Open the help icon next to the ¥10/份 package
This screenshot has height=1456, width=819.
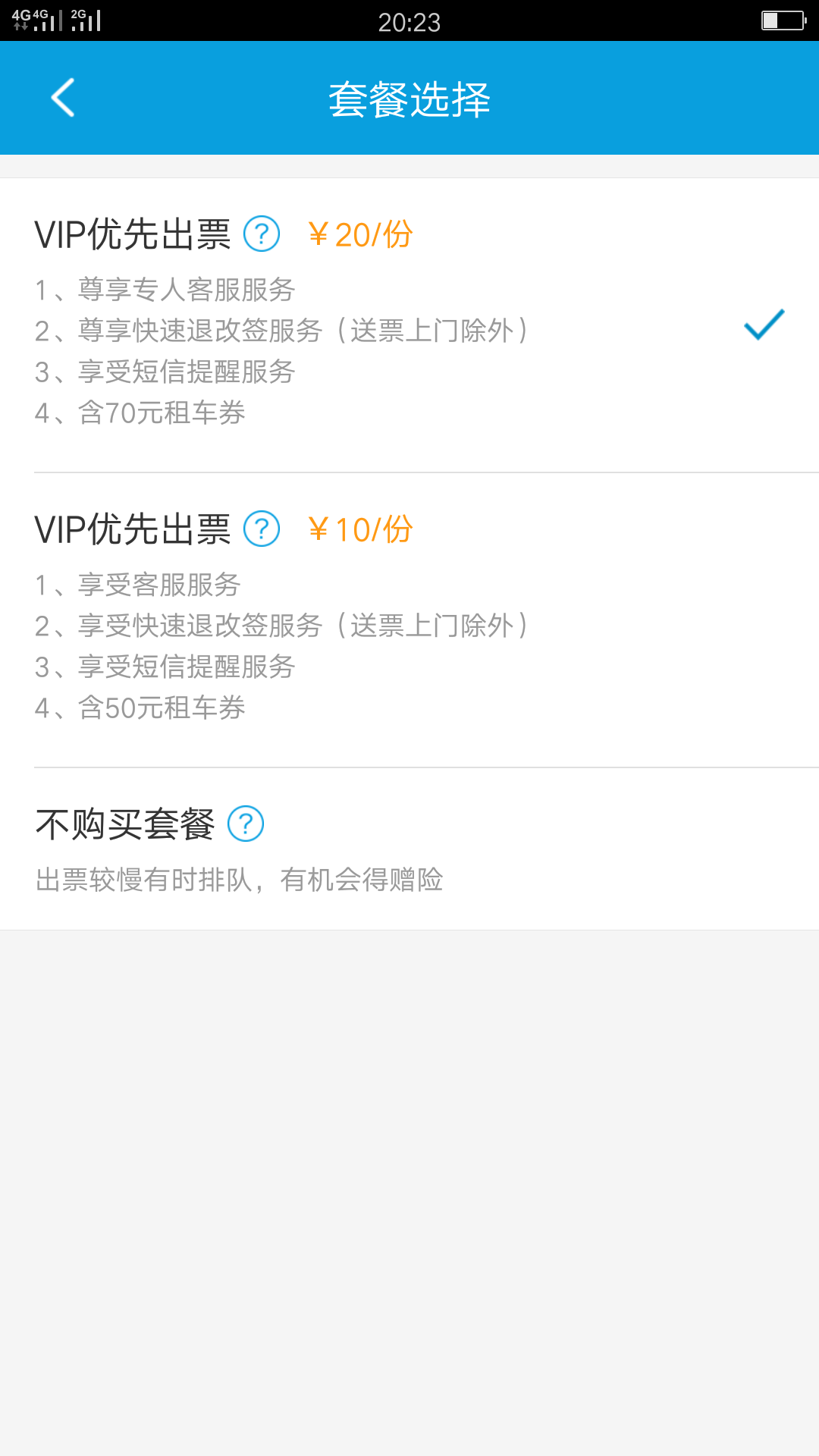(262, 529)
